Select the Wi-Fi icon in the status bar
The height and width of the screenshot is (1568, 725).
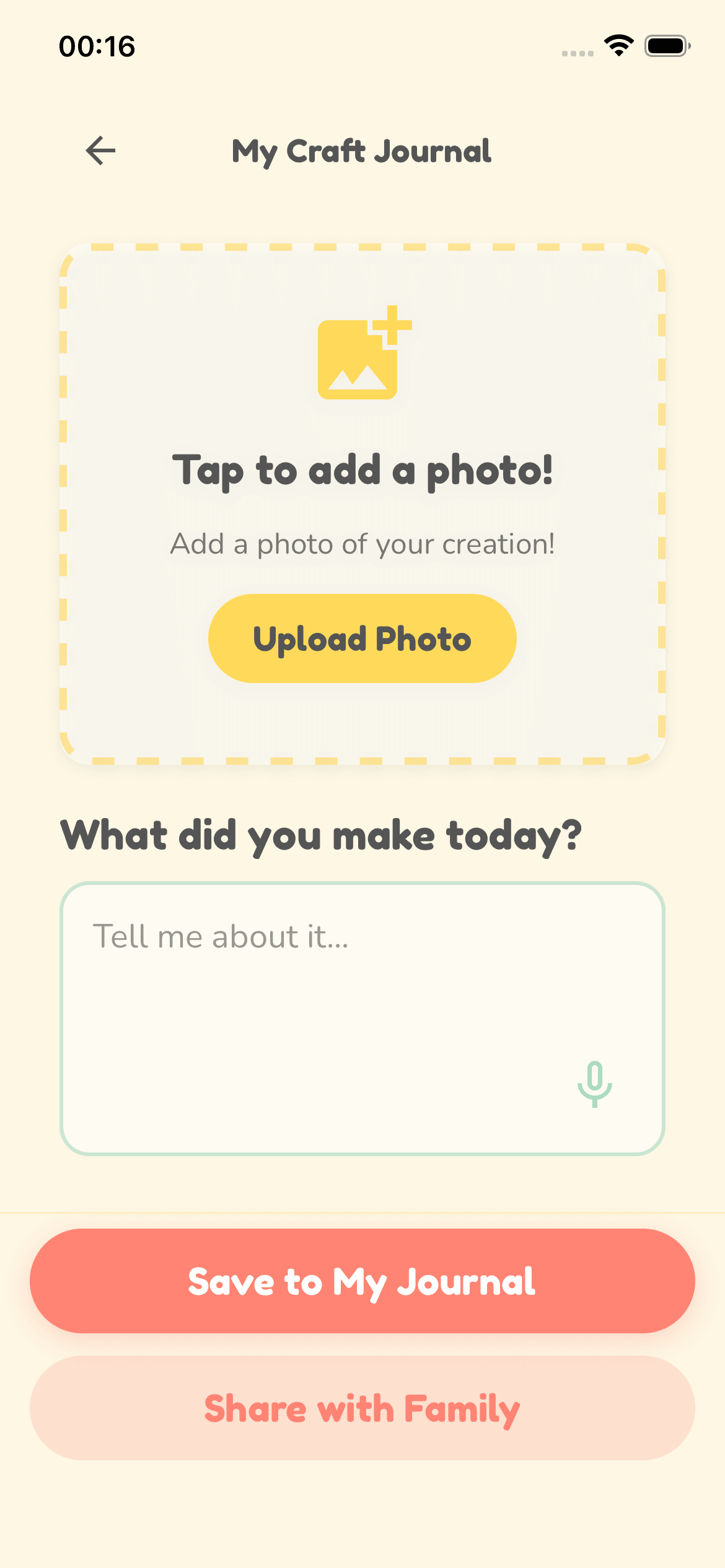(x=618, y=45)
